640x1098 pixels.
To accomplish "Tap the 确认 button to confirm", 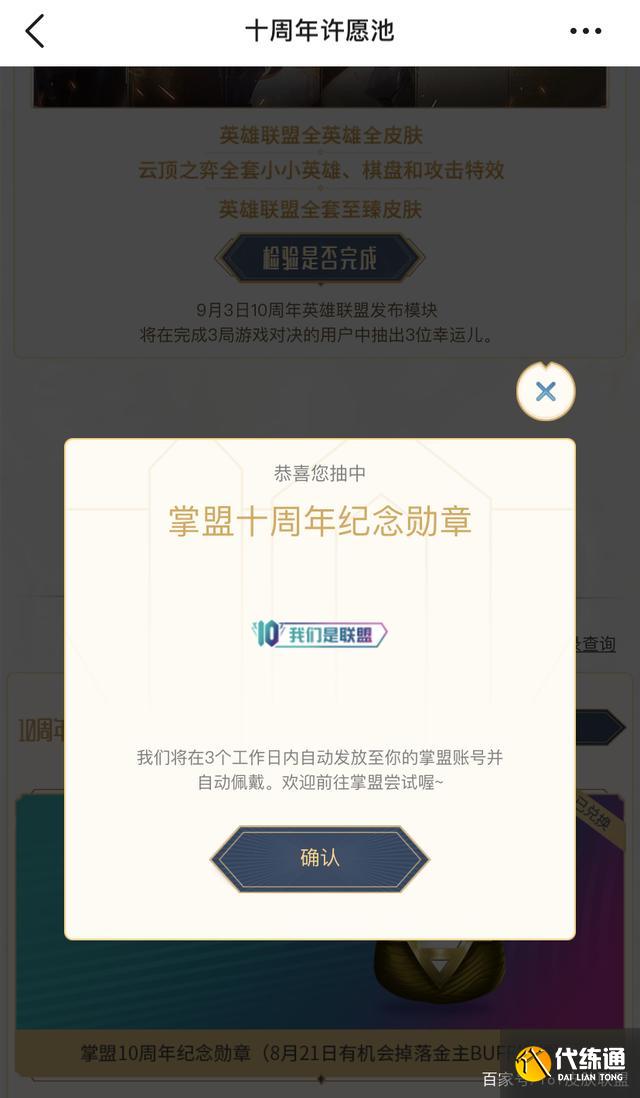I will tap(320, 858).
